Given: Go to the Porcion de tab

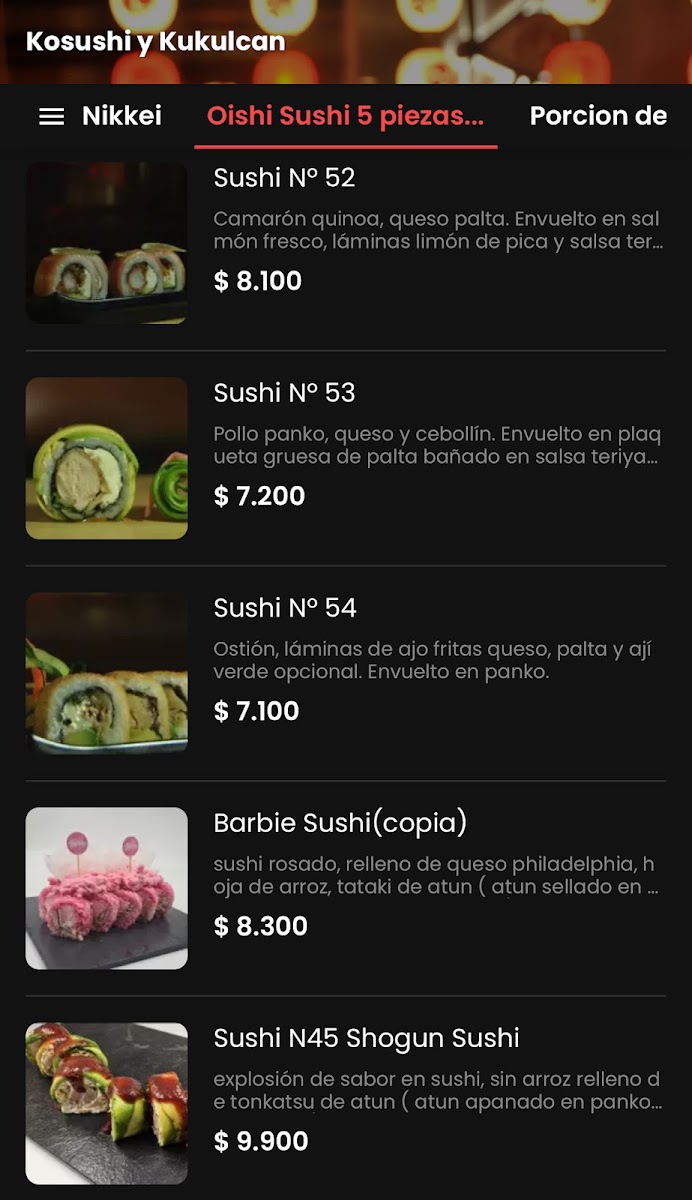Looking at the screenshot, I should point(598,116).
